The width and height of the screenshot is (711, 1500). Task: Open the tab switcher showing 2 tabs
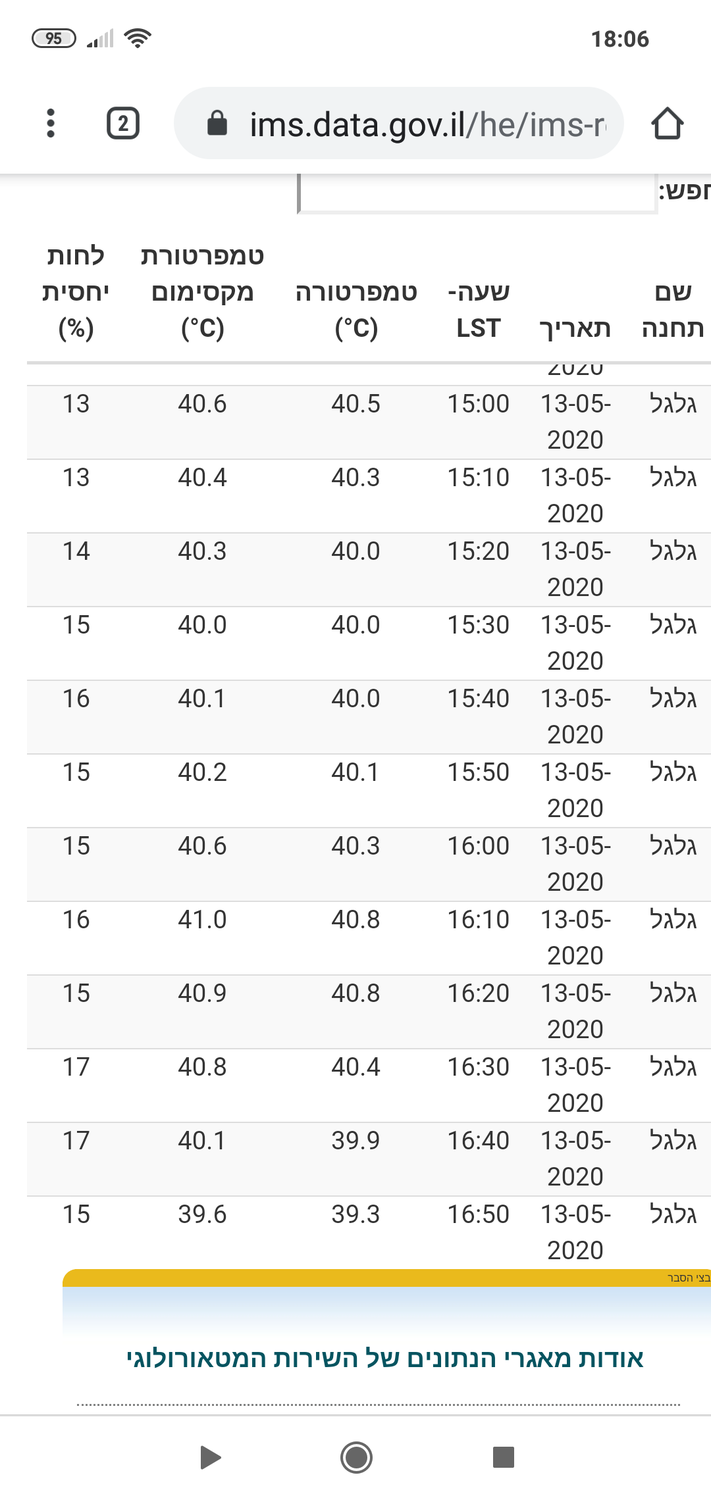[x=122, y=123]
